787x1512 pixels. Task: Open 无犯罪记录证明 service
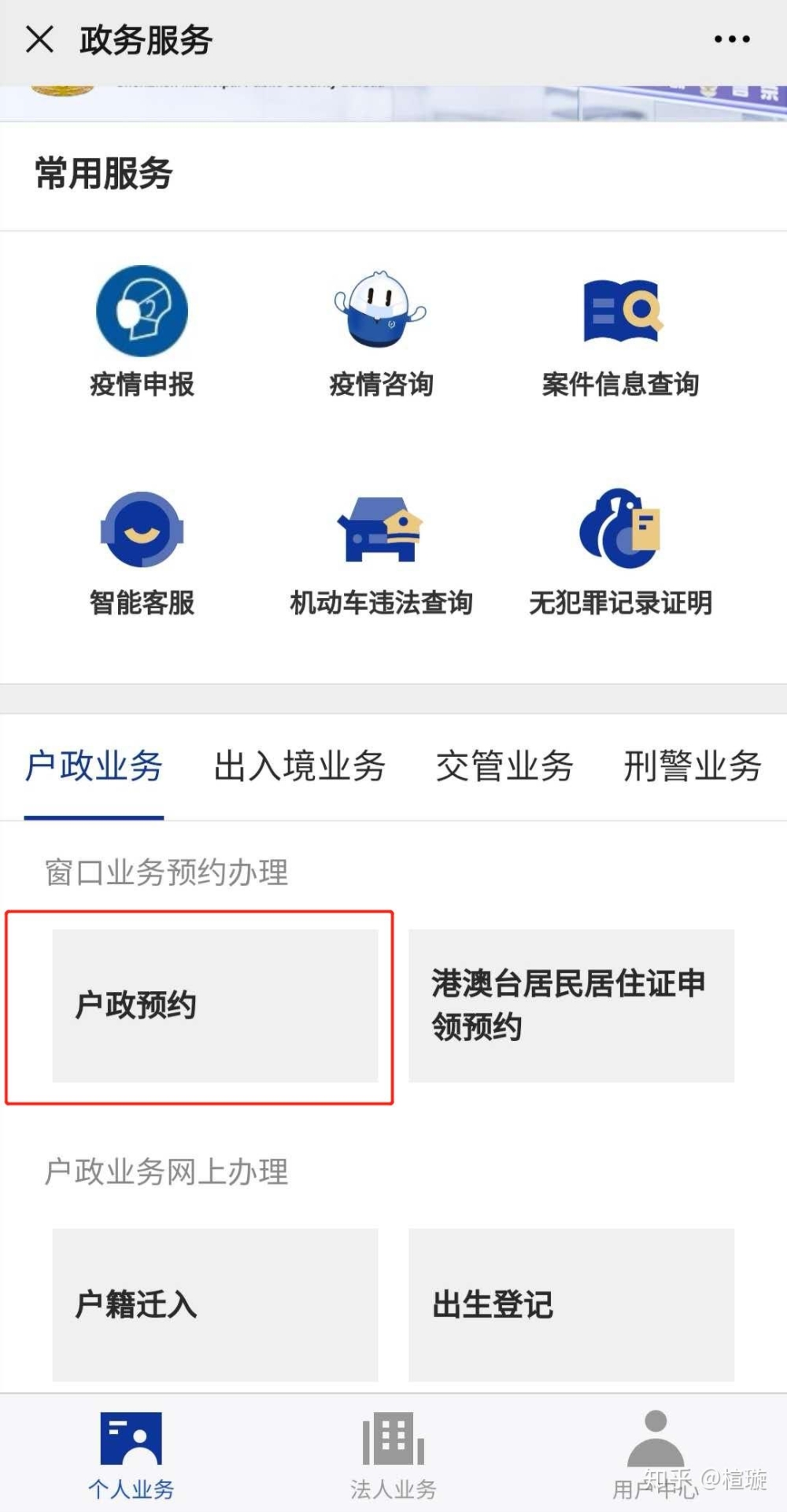pos(620,552)
